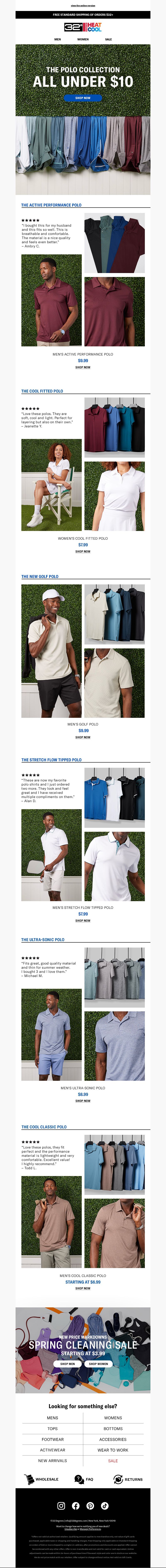The width and height of the screenshot is (166, 1568).
Task: Shop the Men's Ultra-Sonic Polo
Action: tap(83, 1100)
